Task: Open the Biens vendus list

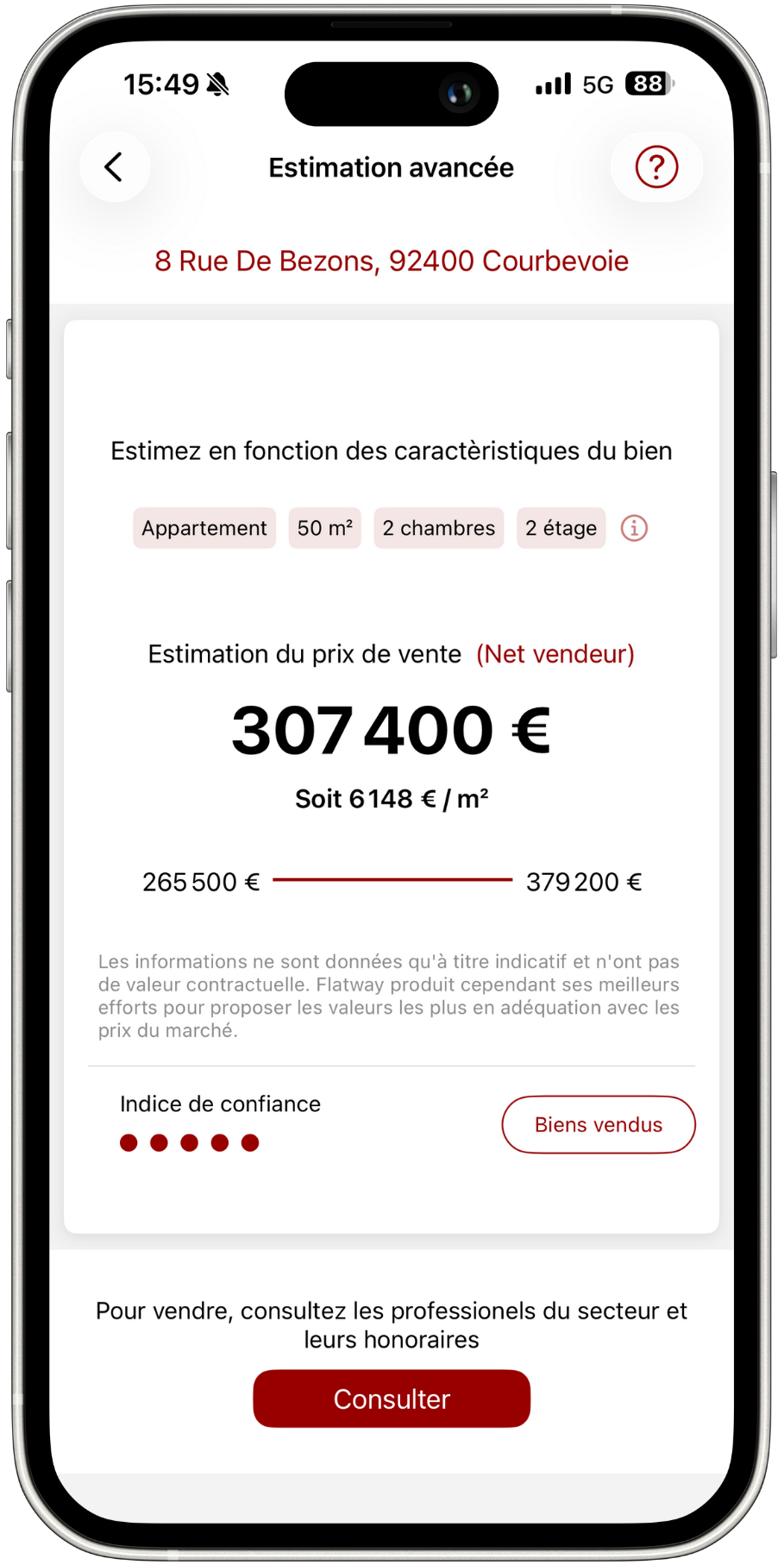Action: (598, 1124)
